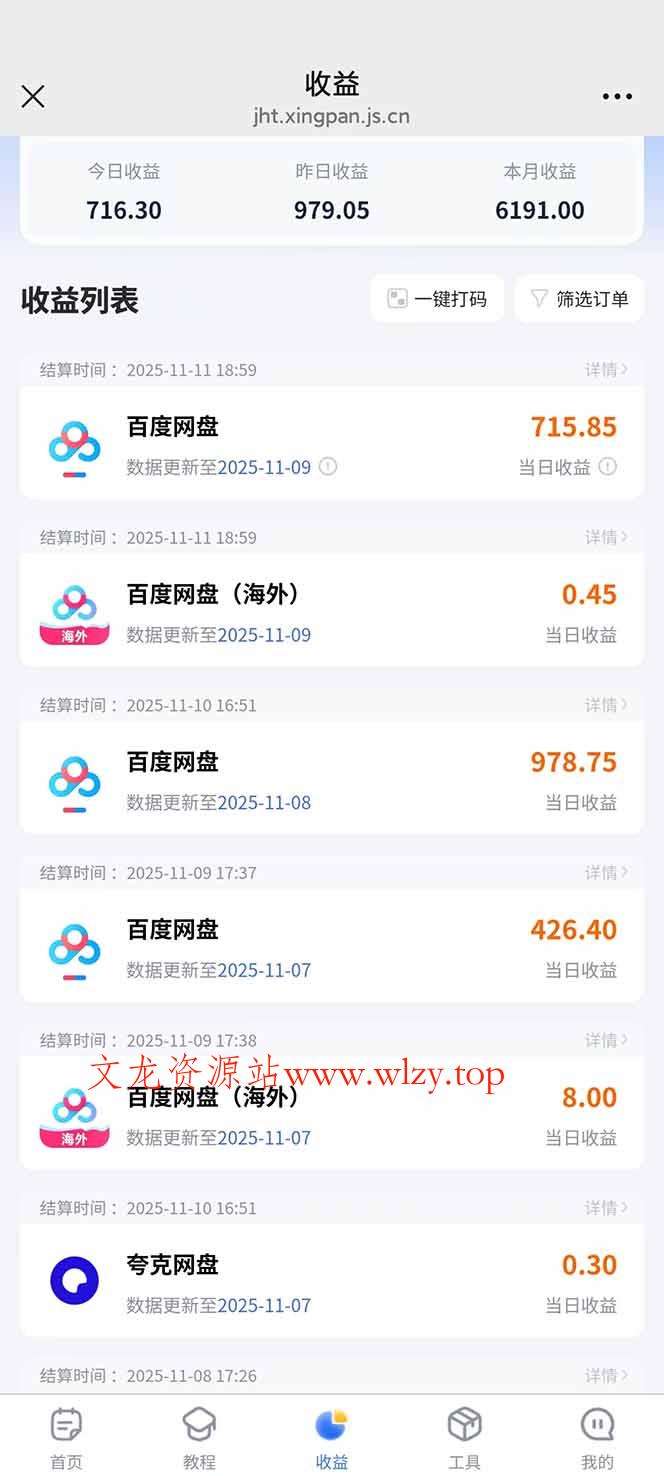Screen dimensions: 664x1476
Task: Open the three-dot overflow menu
Action: point(617,97)
